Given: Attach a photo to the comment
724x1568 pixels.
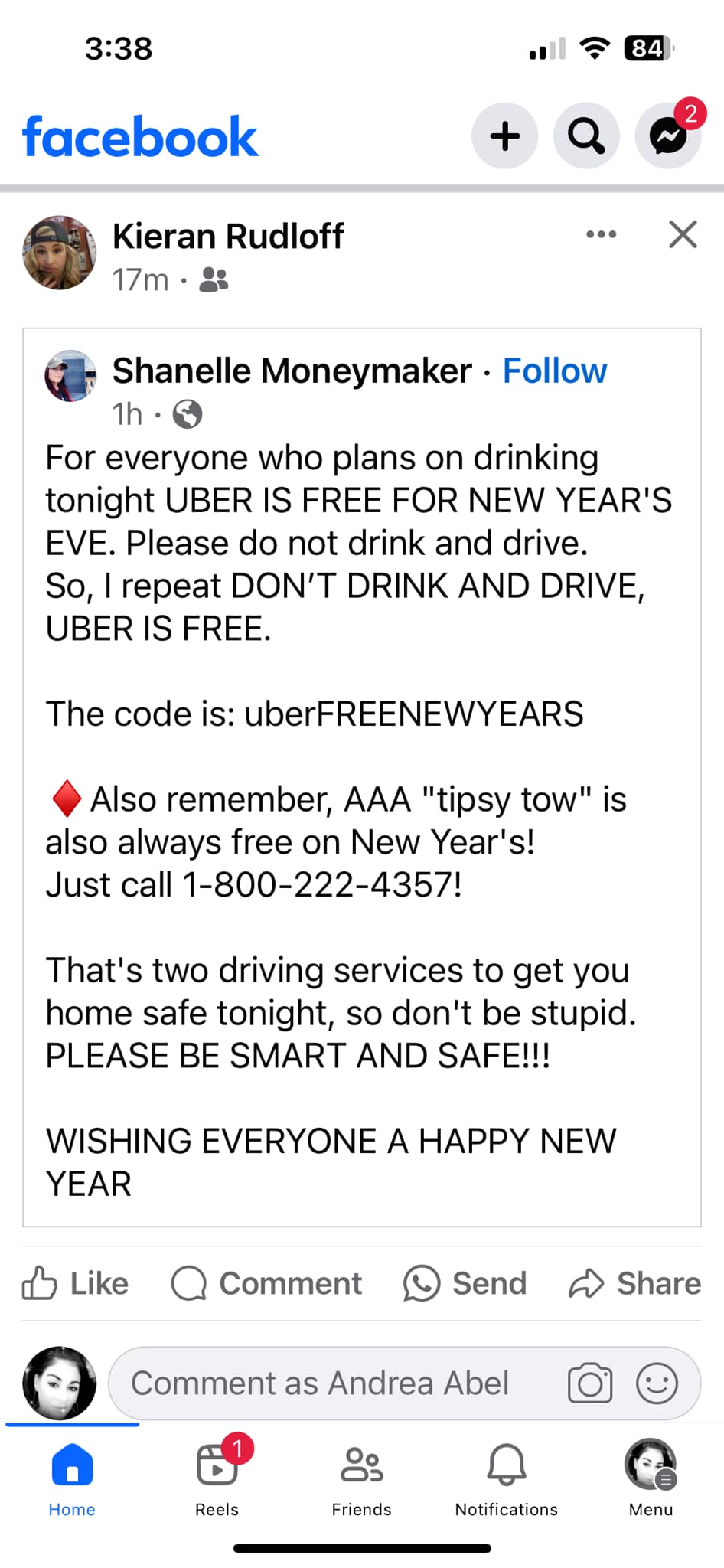Looking at the screenshot, I should point(590,1383).
